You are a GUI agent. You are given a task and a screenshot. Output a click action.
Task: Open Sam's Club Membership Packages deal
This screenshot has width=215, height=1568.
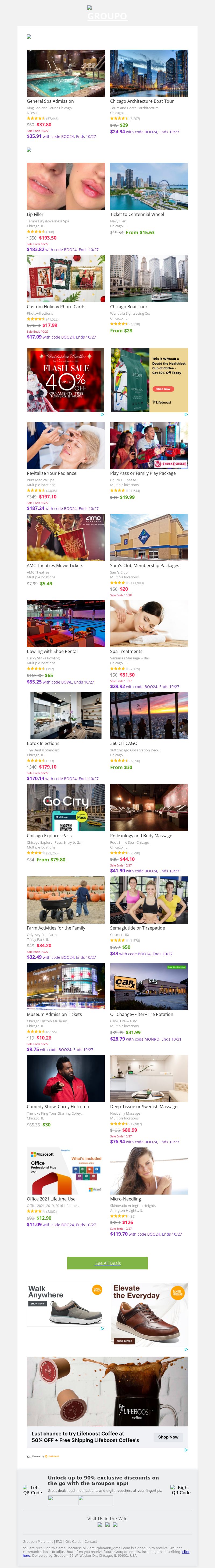pyautogui.click(x=144, y=565)
